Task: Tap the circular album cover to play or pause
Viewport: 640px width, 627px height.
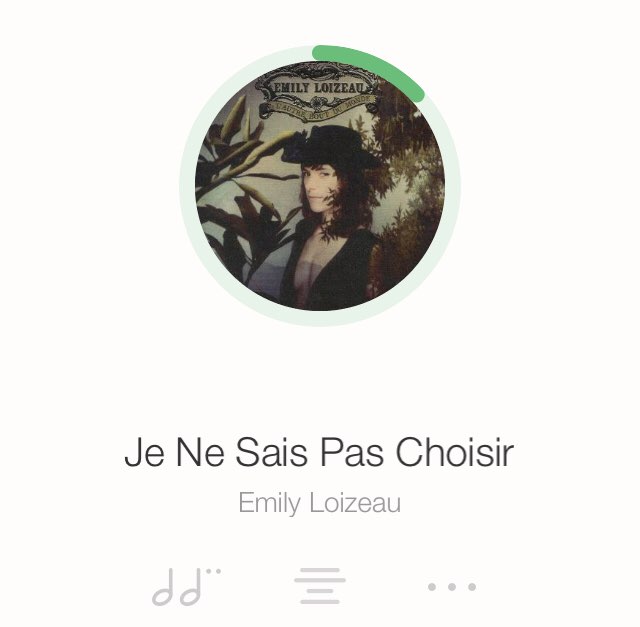Action: 319,187
